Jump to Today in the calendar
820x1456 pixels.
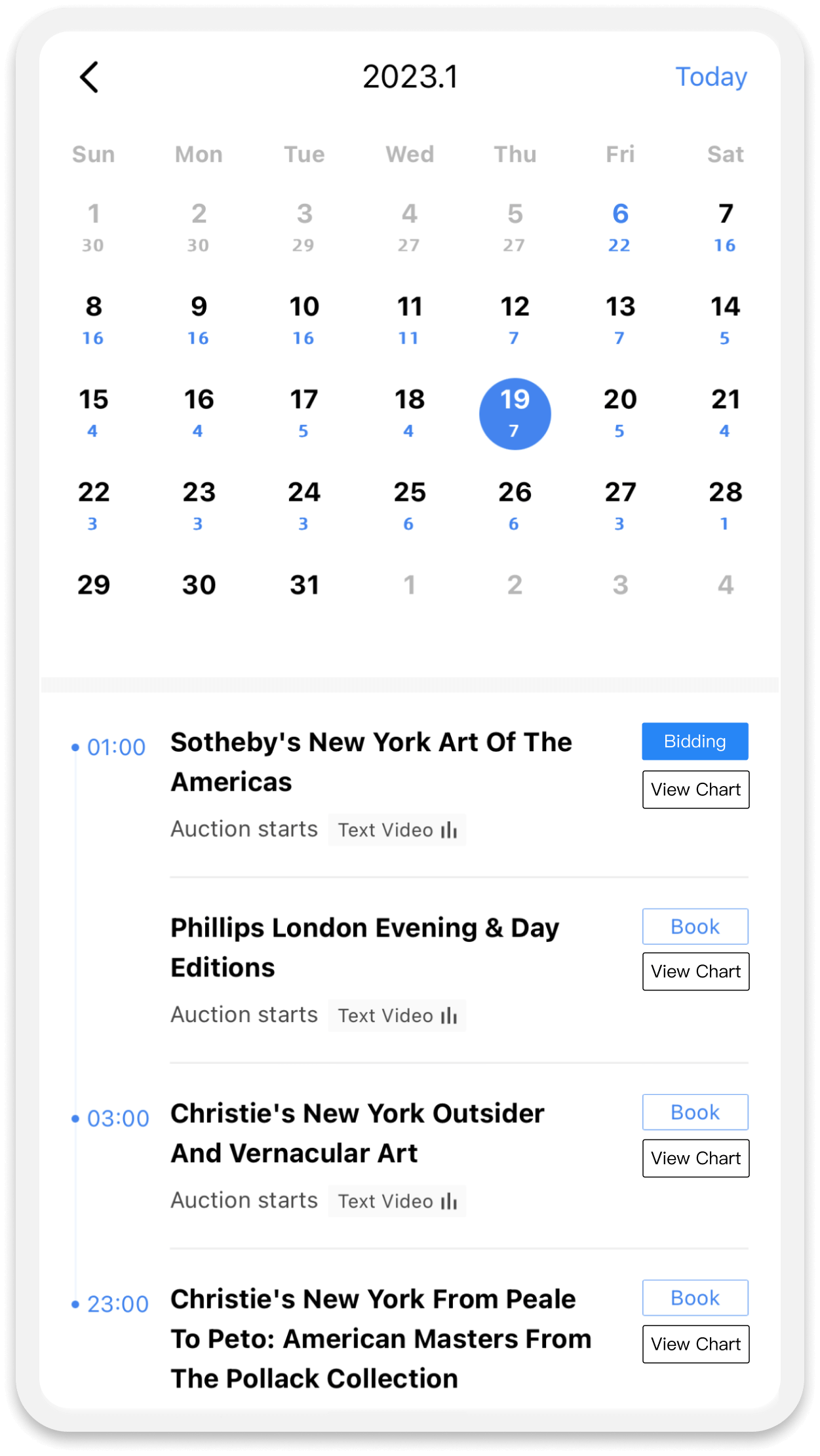(711, 77)
